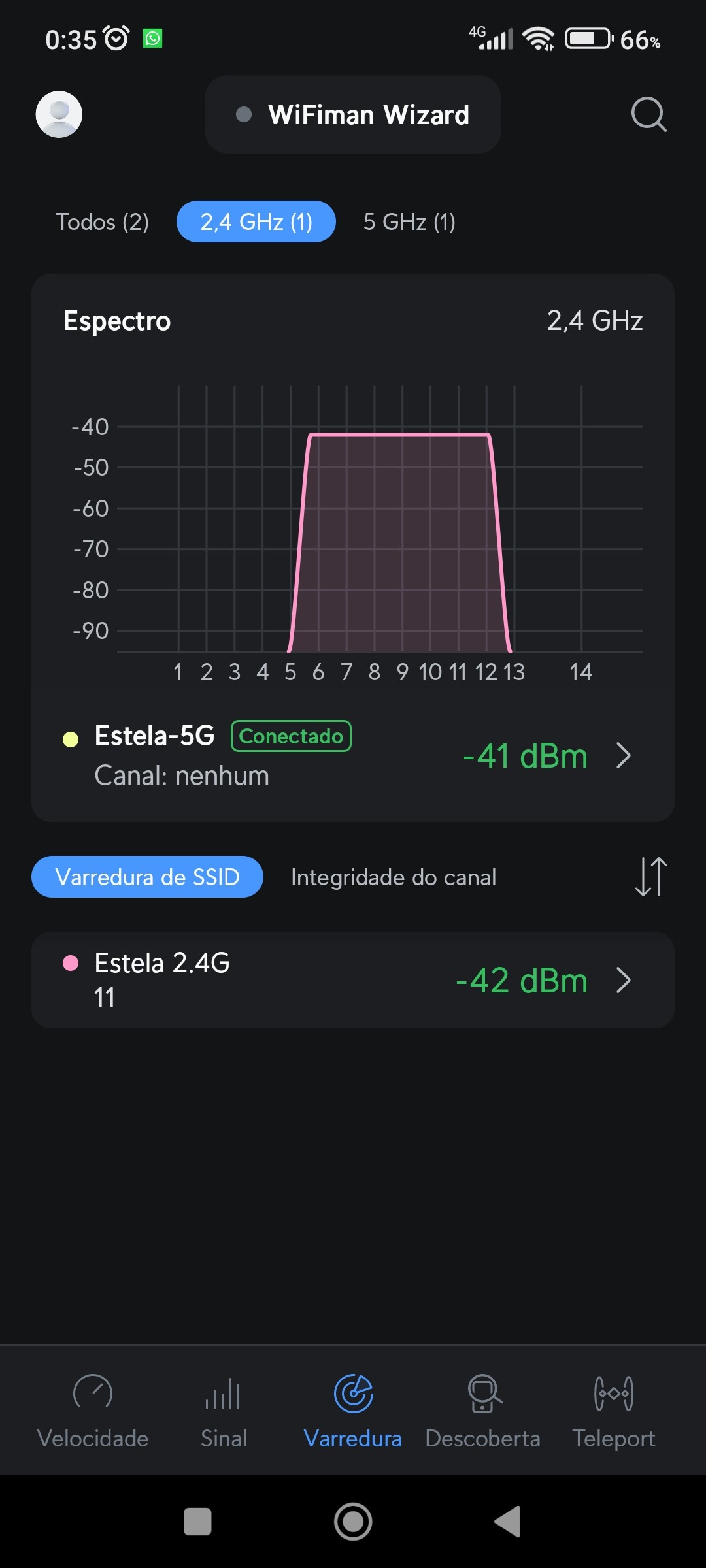Screen dimensions: 706x1568
Task: Tap the WiFiman Wizard button
Action: click(353, 114)
